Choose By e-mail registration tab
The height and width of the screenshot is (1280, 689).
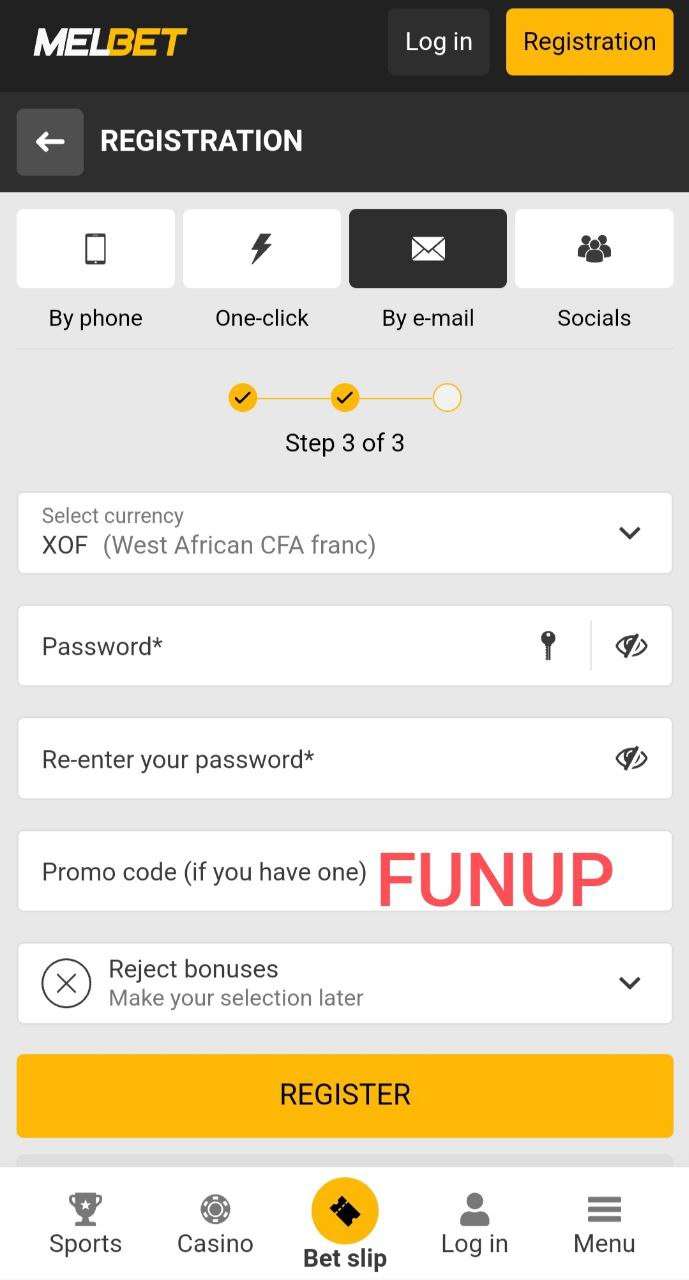click(x=428, y=249)
